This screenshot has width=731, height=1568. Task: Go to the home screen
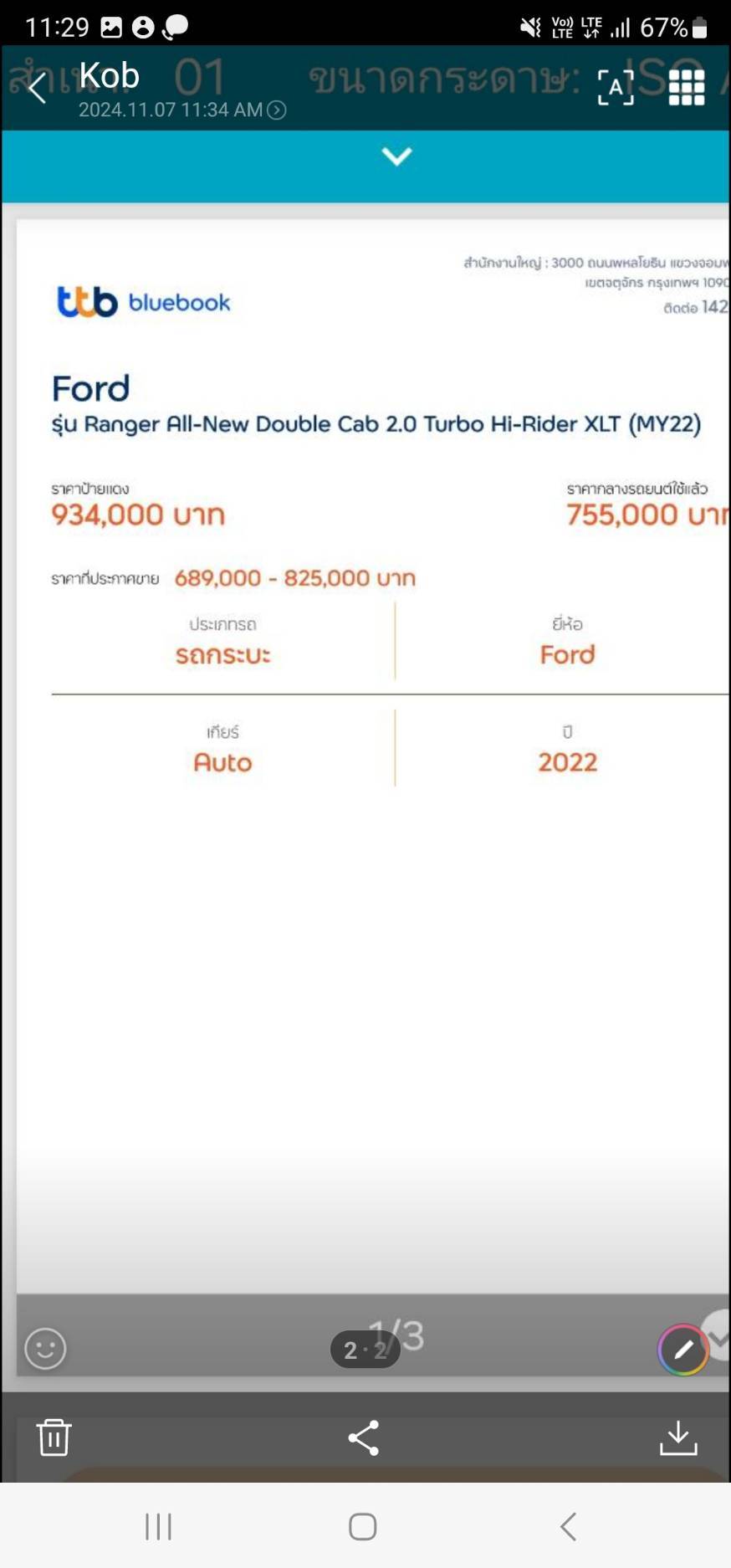(363, 1526)
